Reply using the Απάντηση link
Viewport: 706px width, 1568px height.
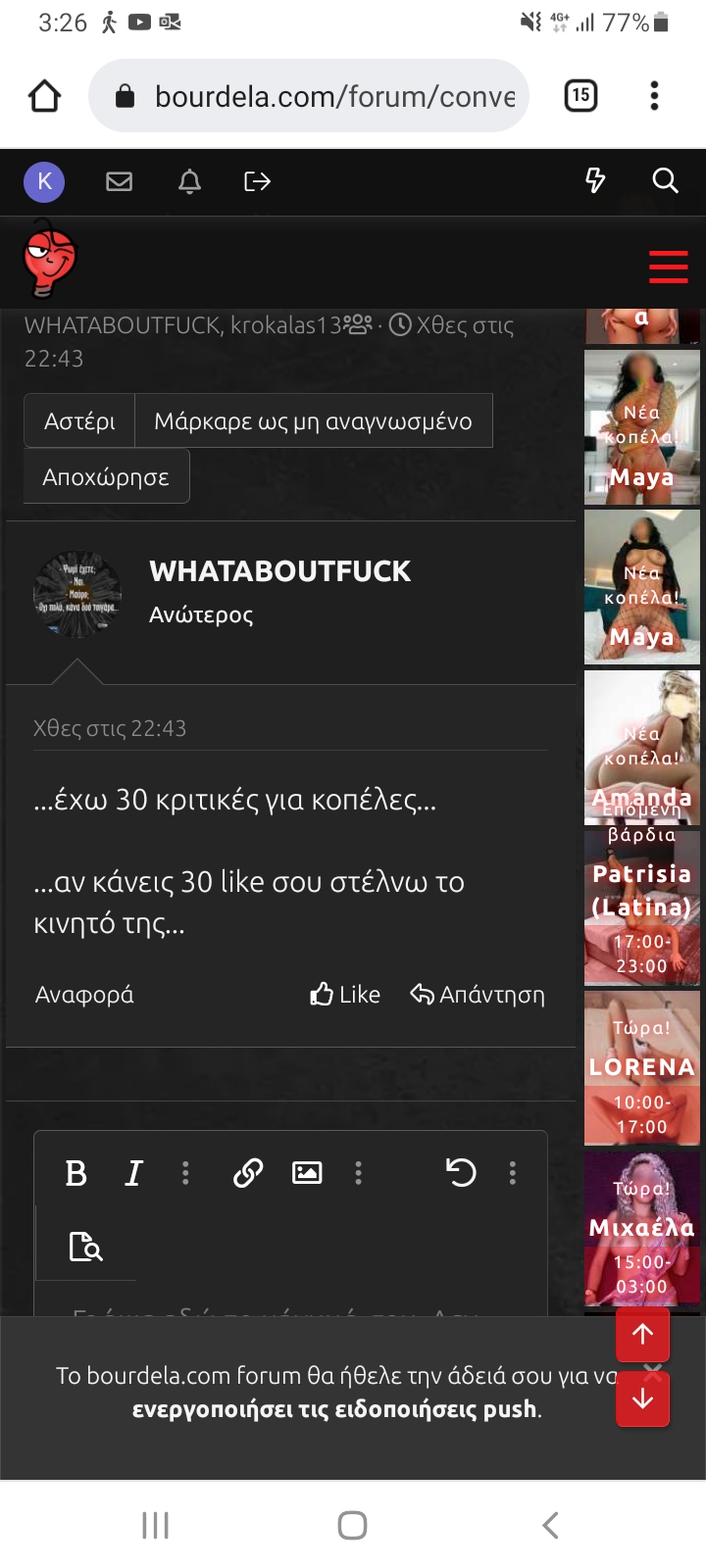point(478,995)
